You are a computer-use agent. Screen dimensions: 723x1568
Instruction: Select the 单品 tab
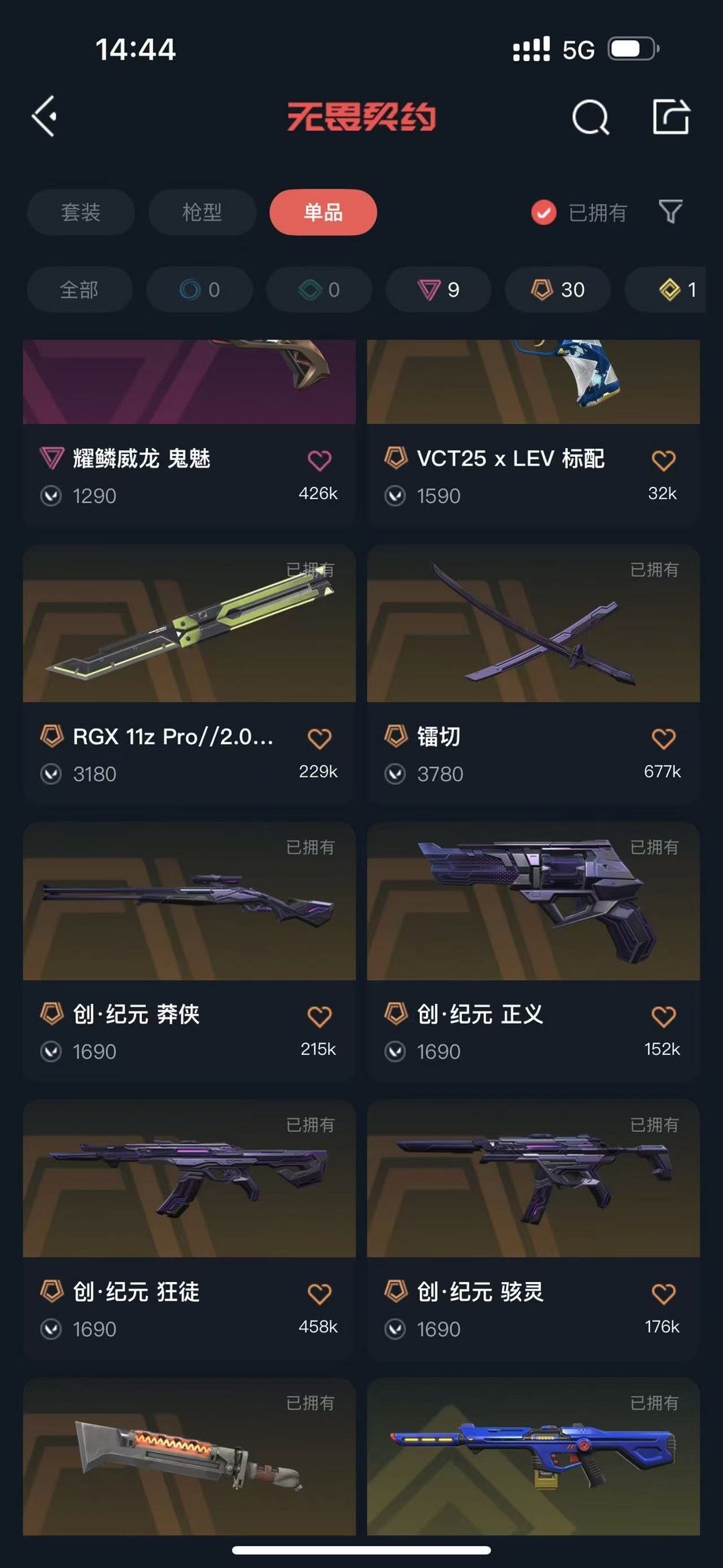point(323,212)
